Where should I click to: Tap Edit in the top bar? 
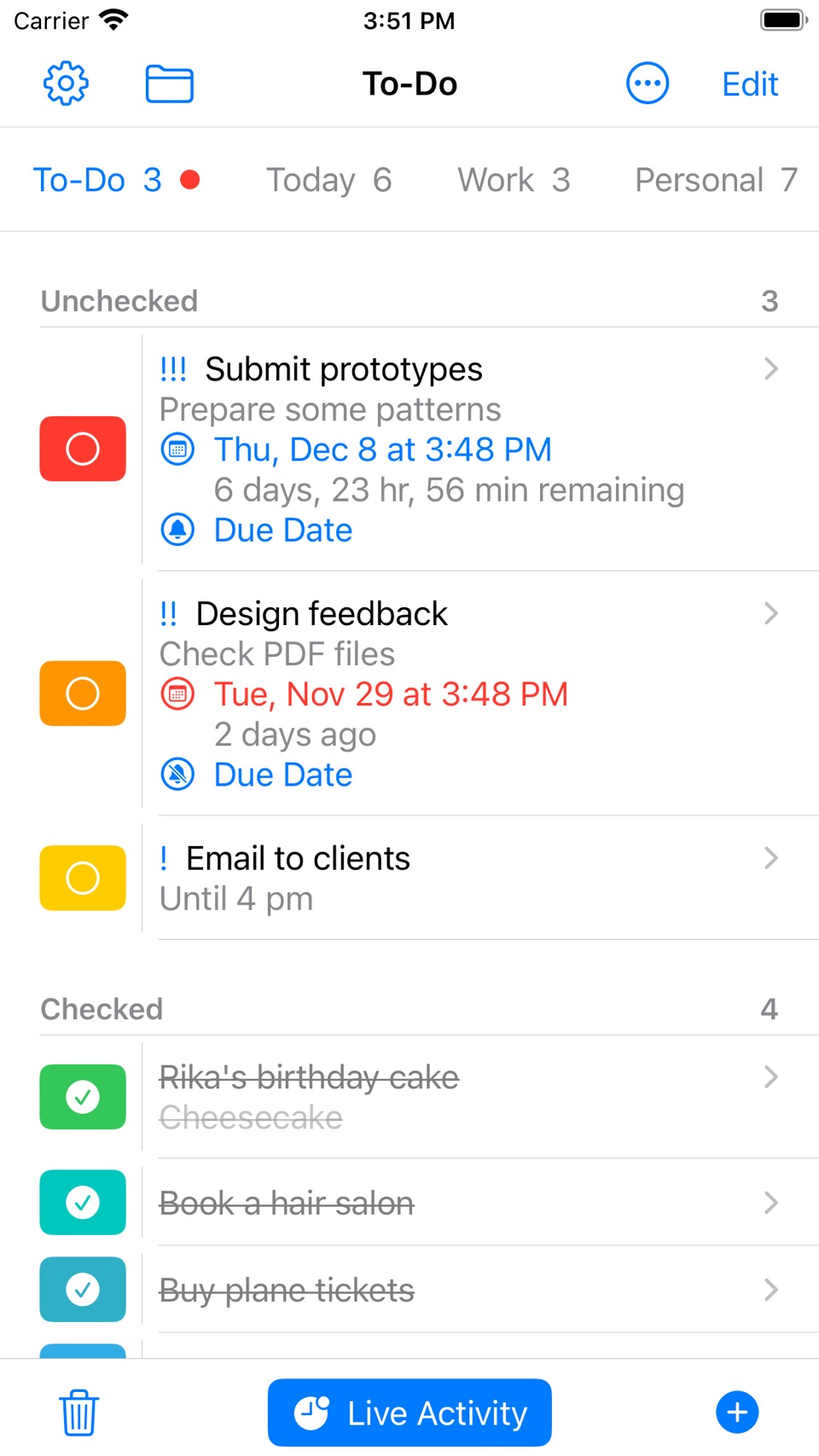tap(750, 84)
